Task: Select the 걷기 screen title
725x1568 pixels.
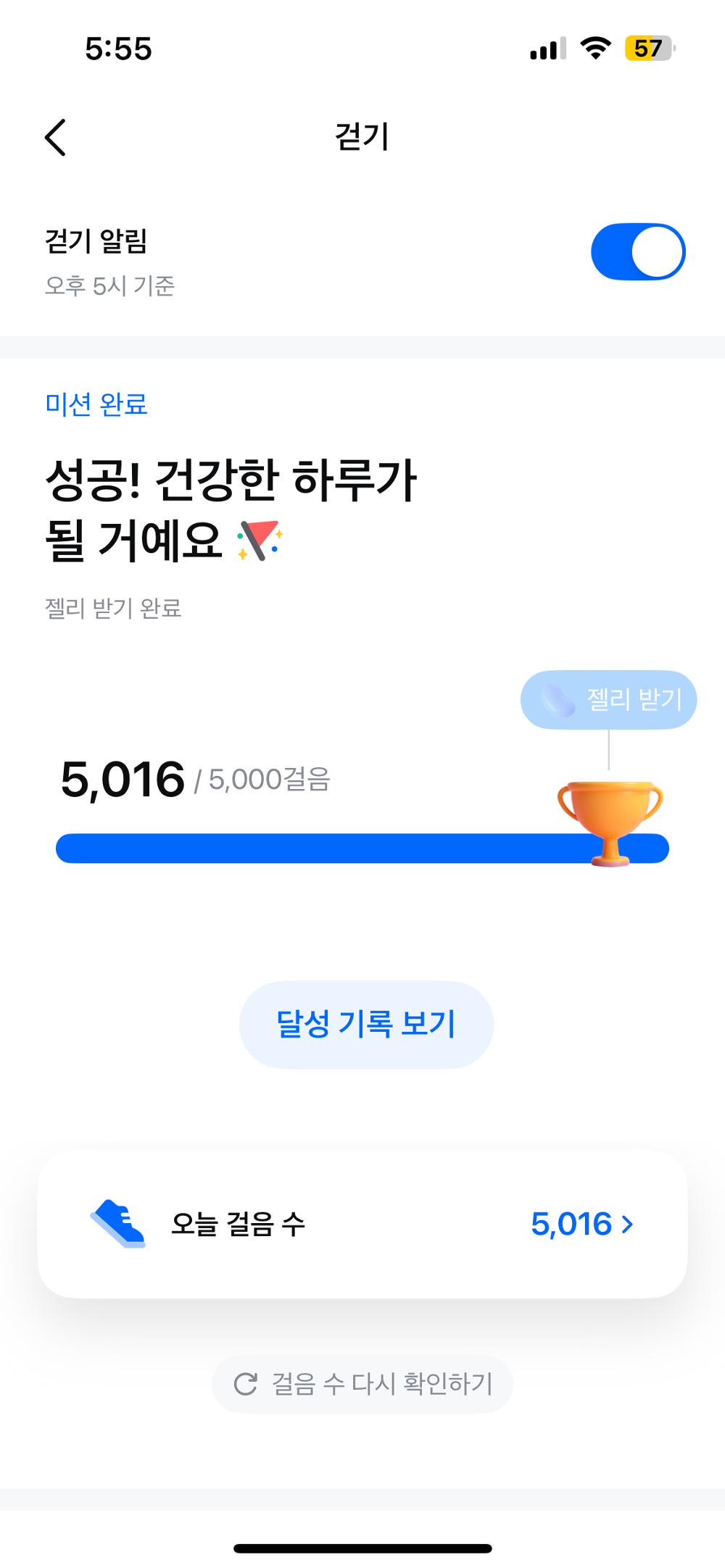Action: 362,136
